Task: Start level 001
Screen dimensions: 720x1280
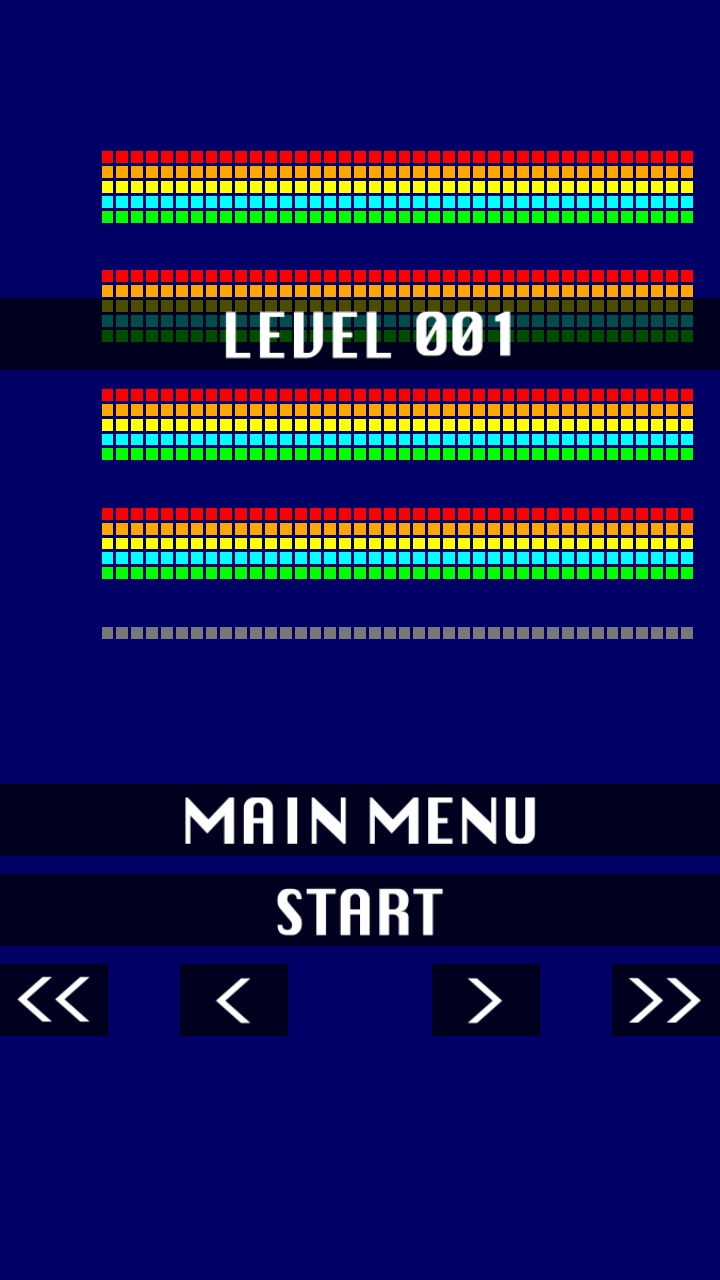Action: [360, 910]
